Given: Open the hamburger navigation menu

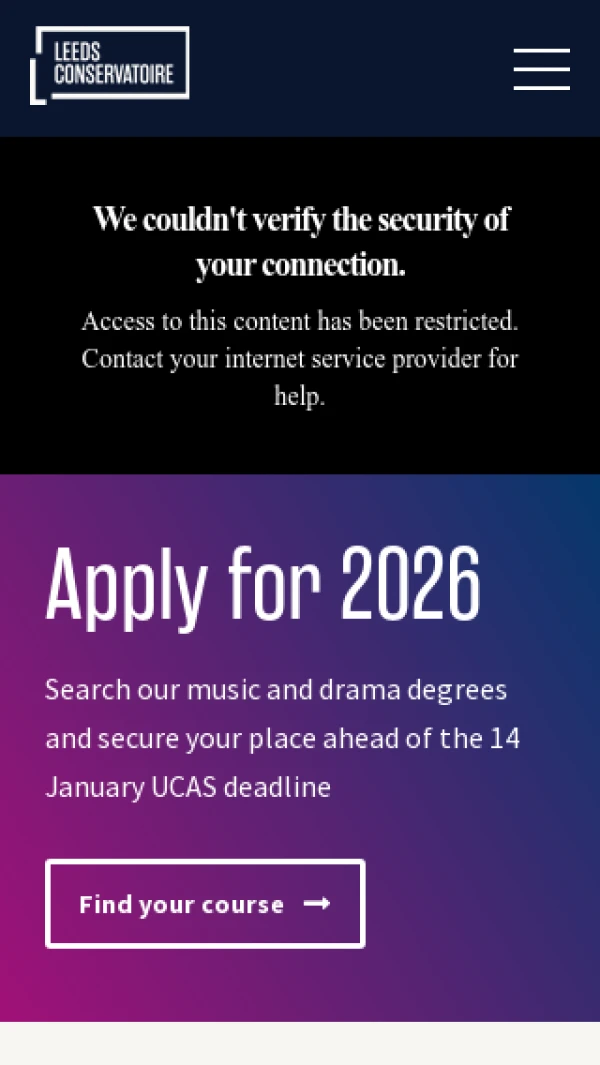Looking at the screenshot, I should coord(541,69).
